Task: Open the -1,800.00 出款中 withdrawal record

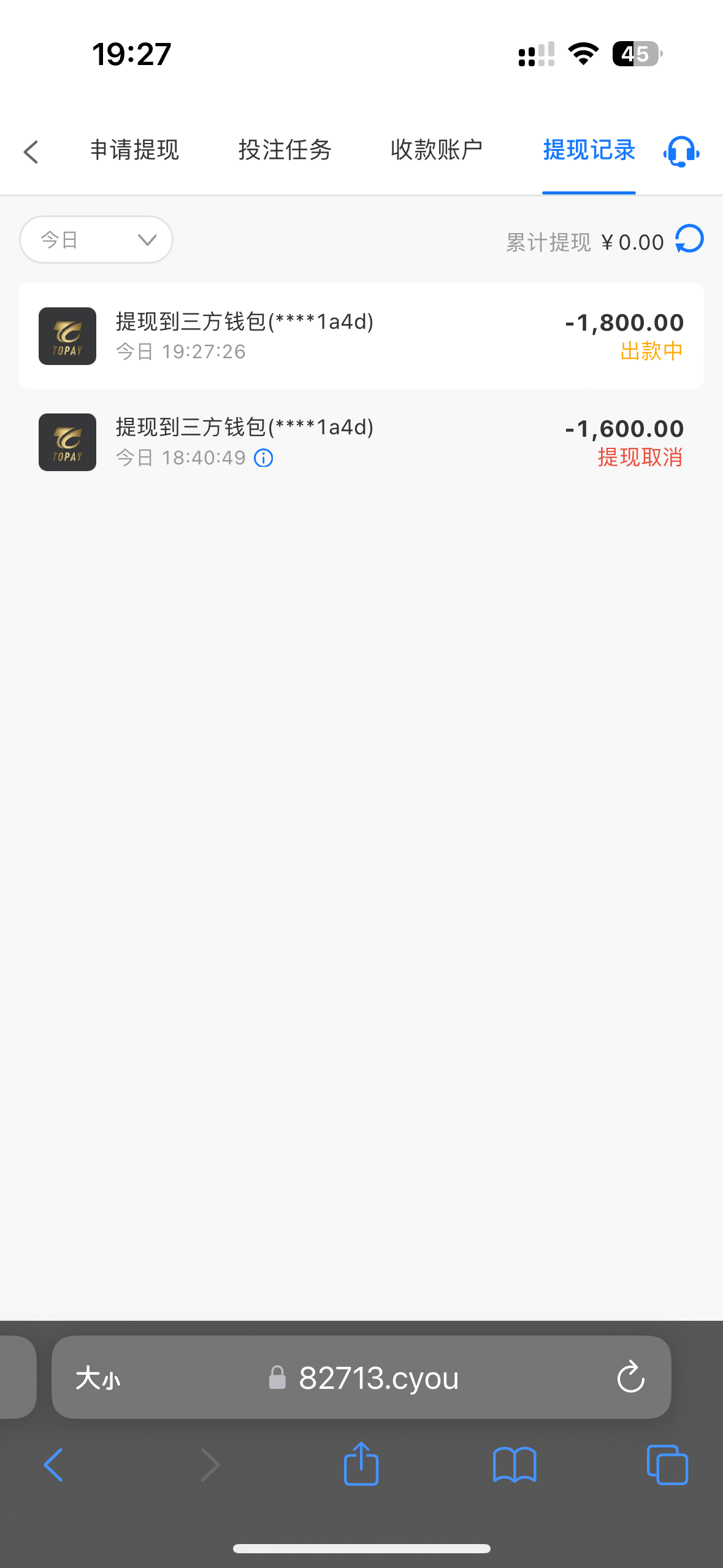Action: coord(361,336)
